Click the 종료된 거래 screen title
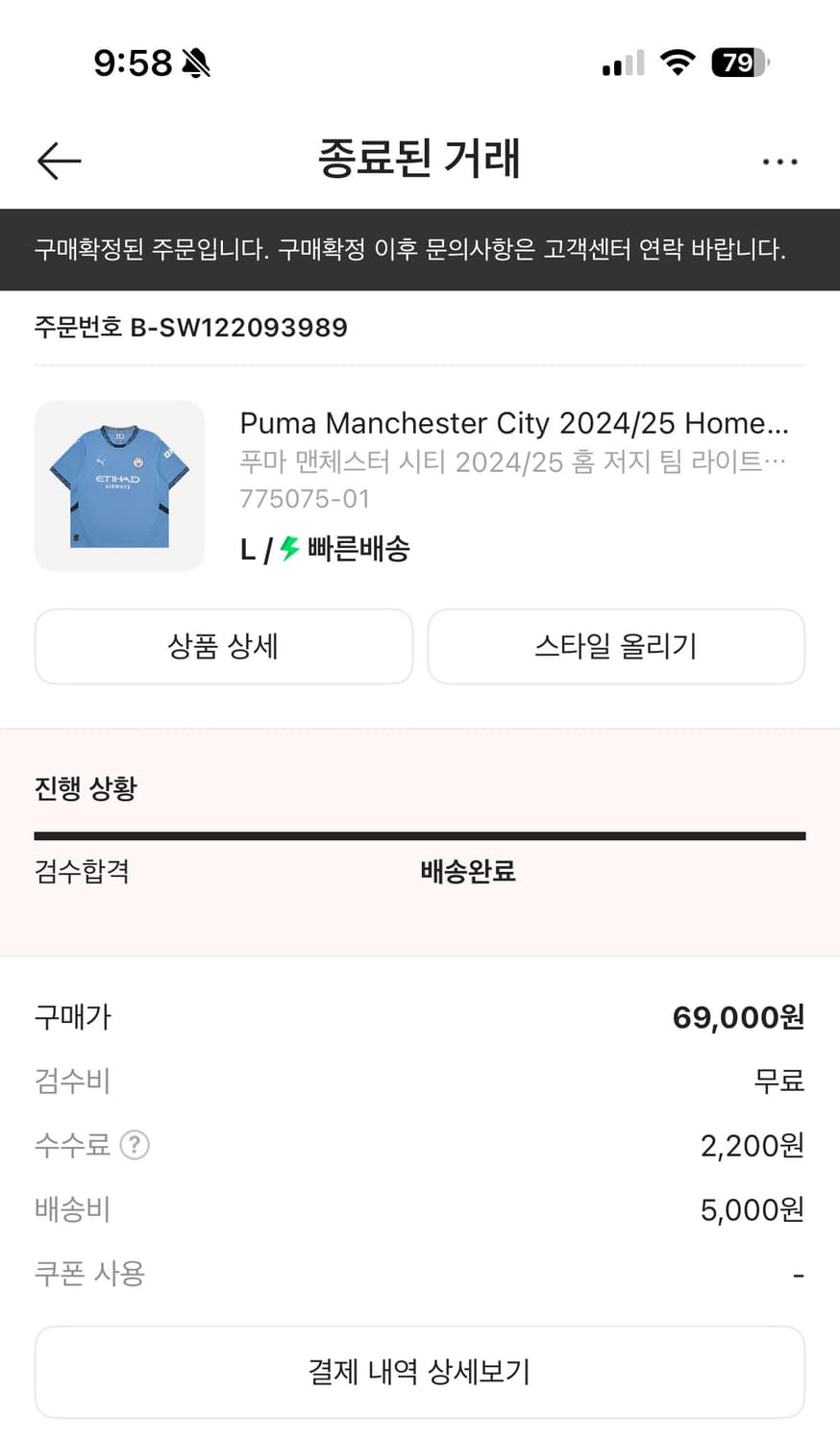 coord(420,160)
